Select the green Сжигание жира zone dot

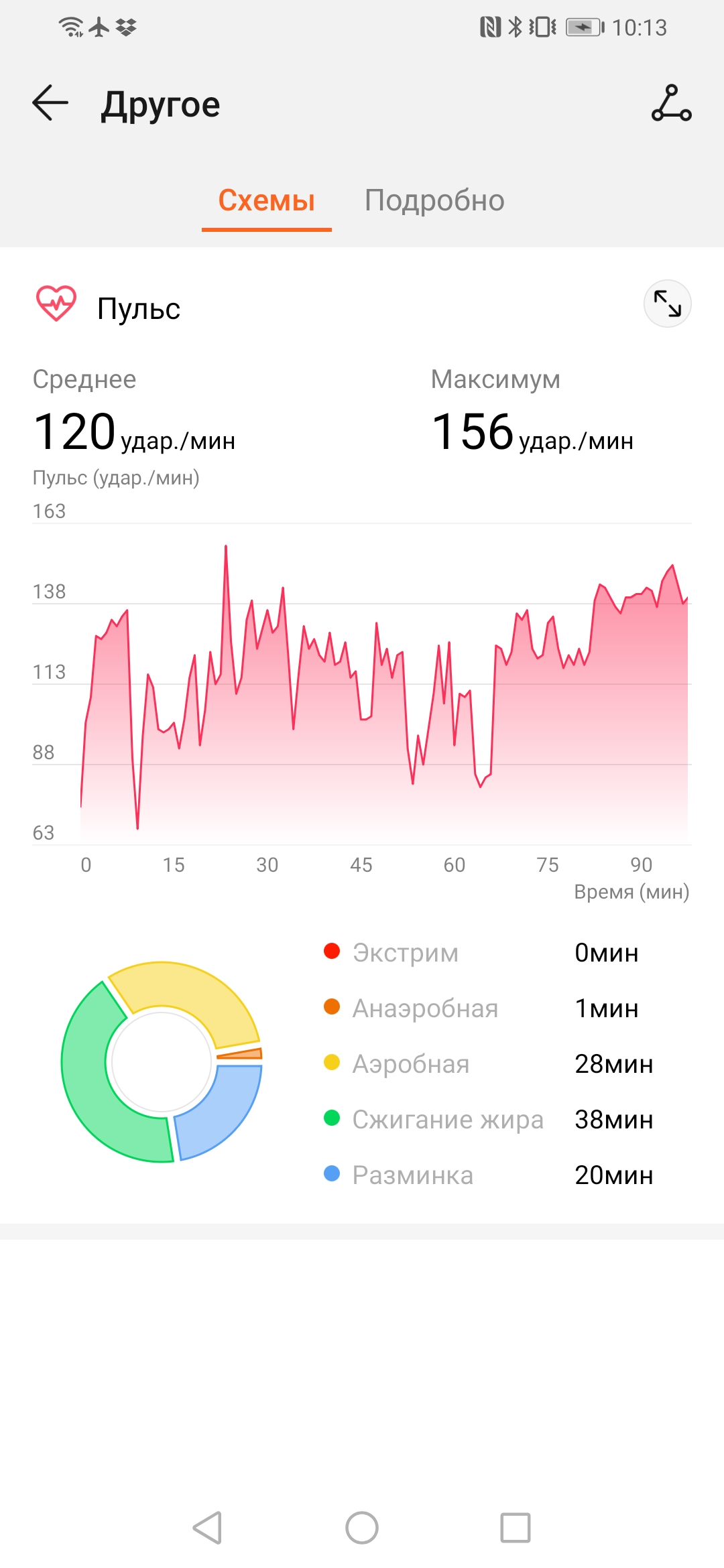coord(331,1119)
